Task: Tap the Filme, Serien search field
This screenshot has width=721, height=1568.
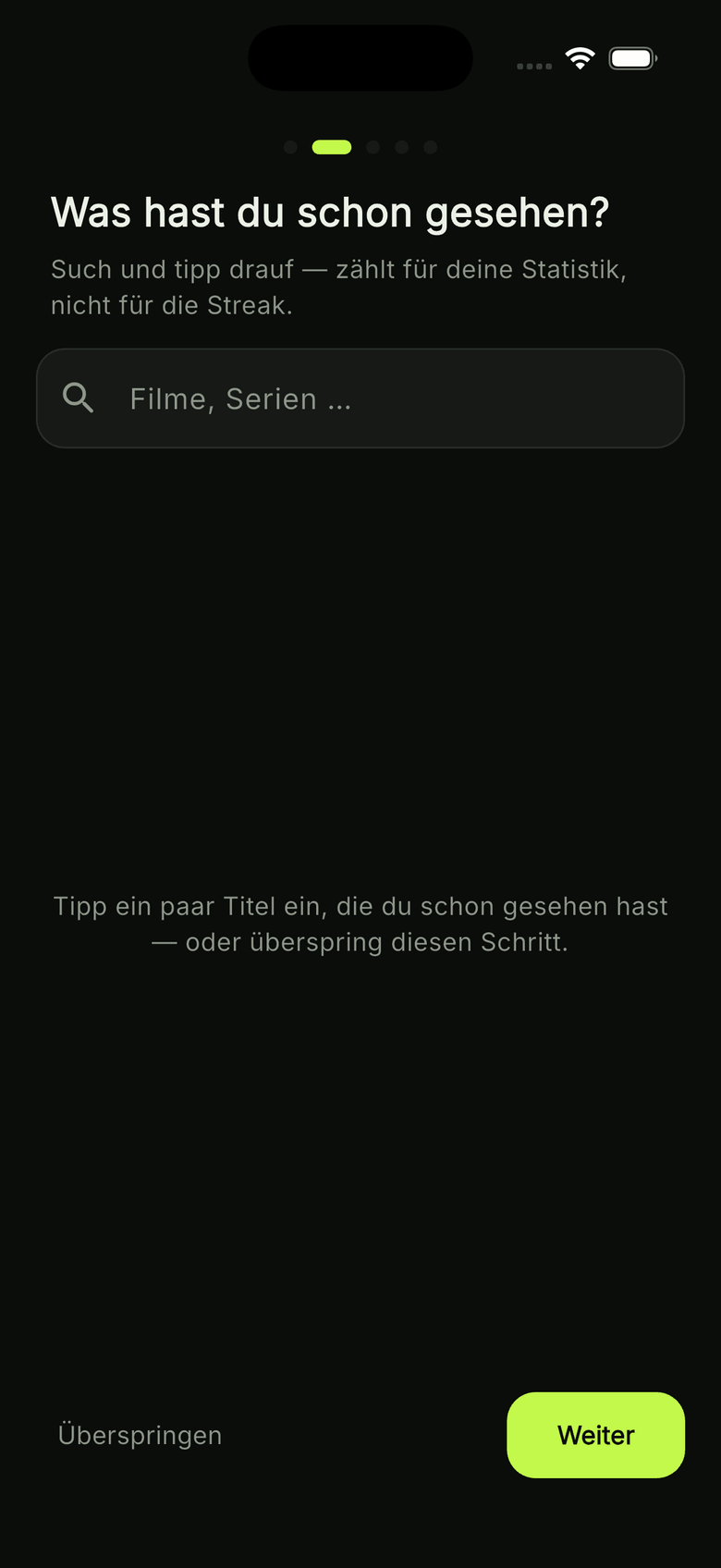Action: click(360, 398)
